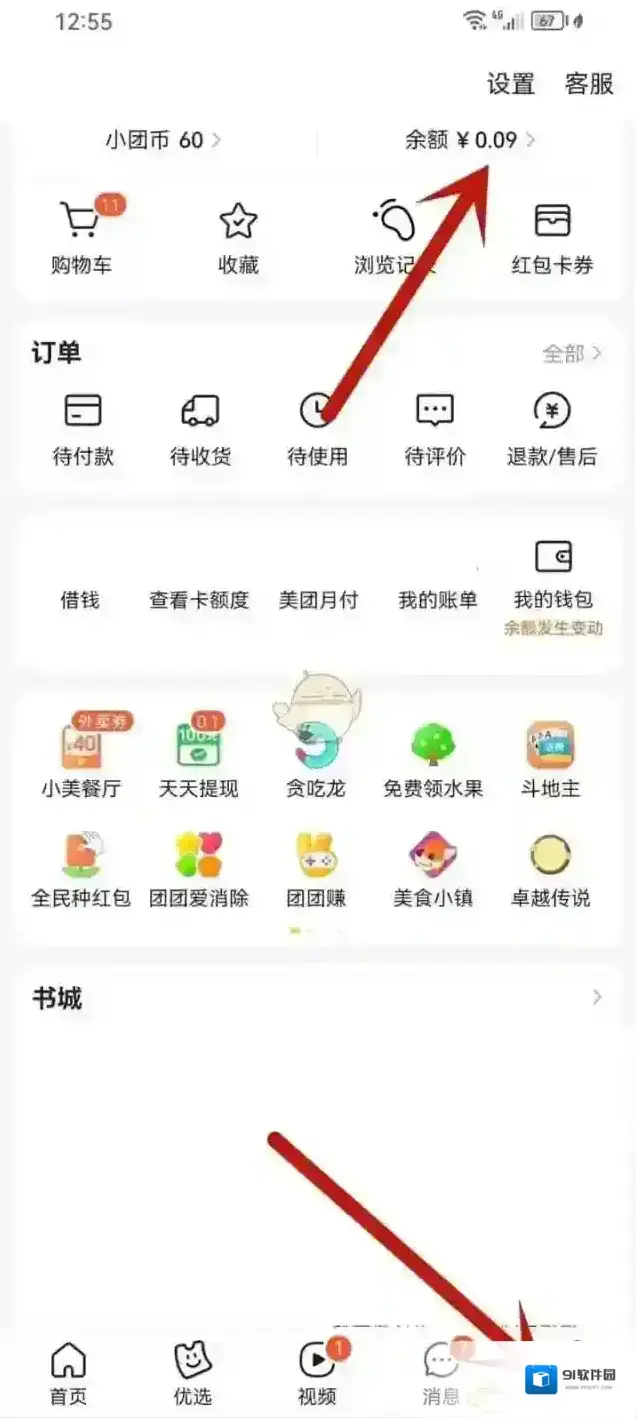Viewport: 636px width, 1418px height.
Task: Open 设置 settings
Action: pos(510,84)
